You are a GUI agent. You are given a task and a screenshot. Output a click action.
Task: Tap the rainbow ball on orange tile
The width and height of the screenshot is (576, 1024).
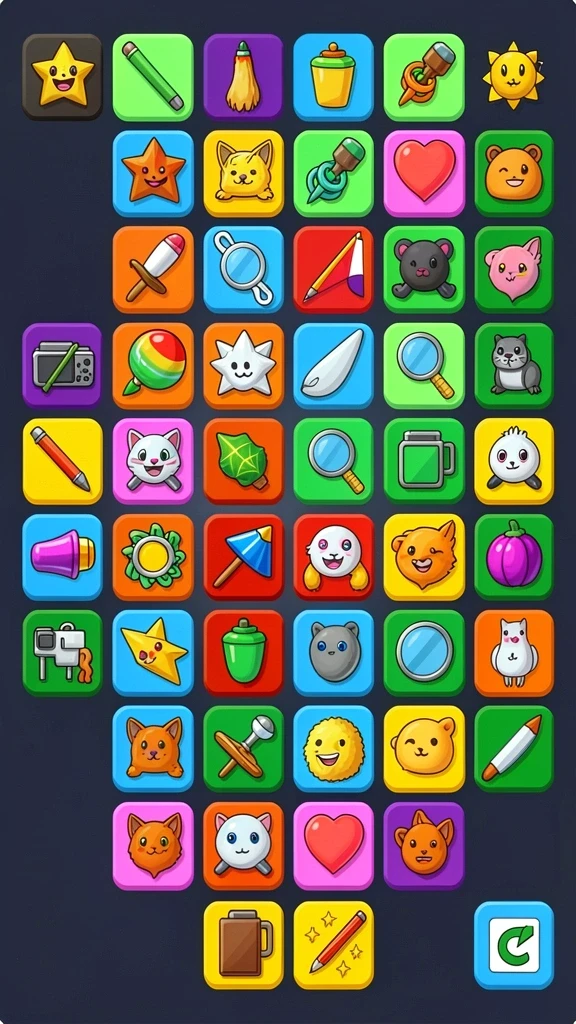coord(153,365)
